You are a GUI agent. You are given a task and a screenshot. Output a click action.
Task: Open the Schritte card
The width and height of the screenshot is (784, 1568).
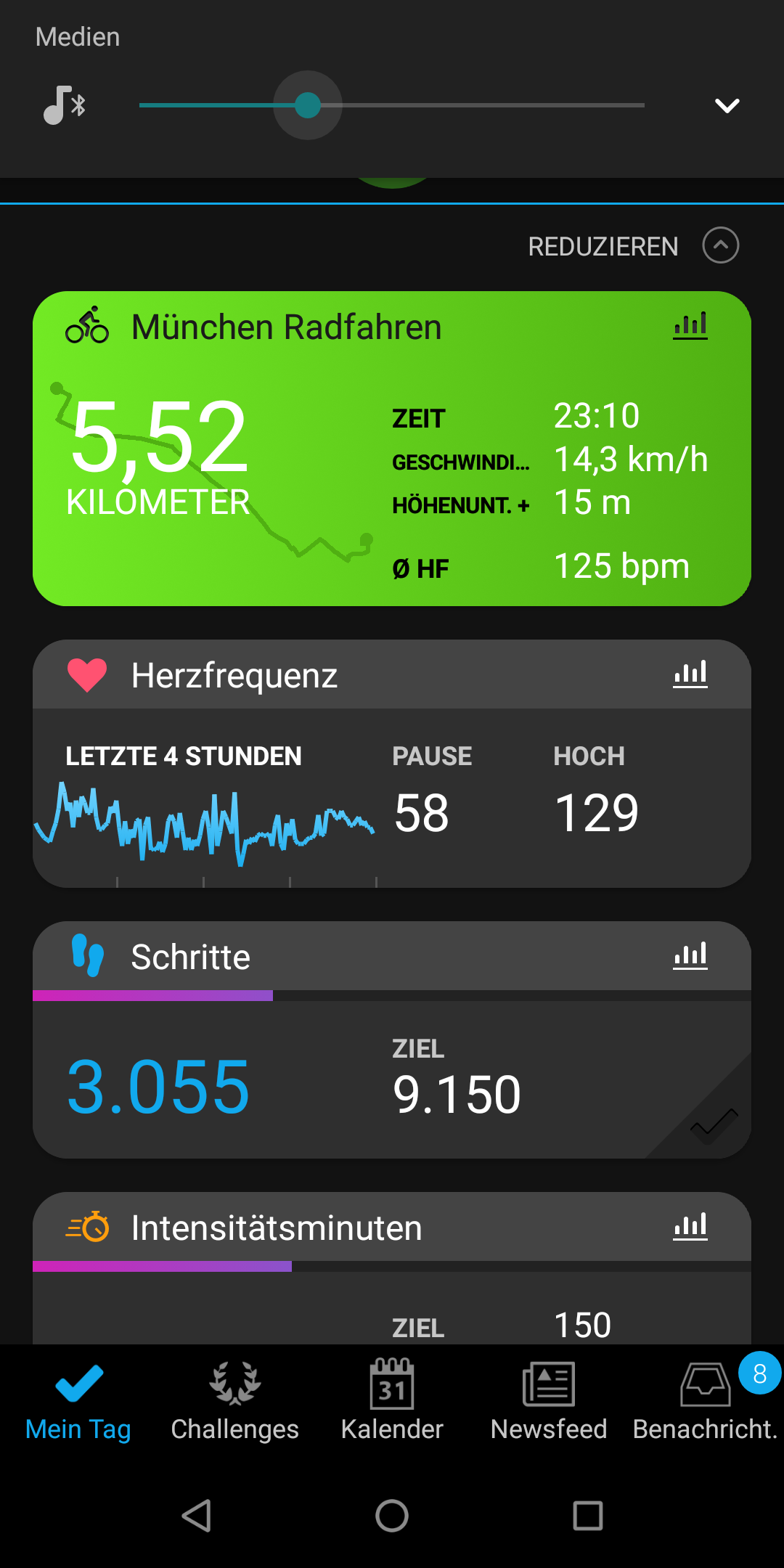tap(392, 1040)
